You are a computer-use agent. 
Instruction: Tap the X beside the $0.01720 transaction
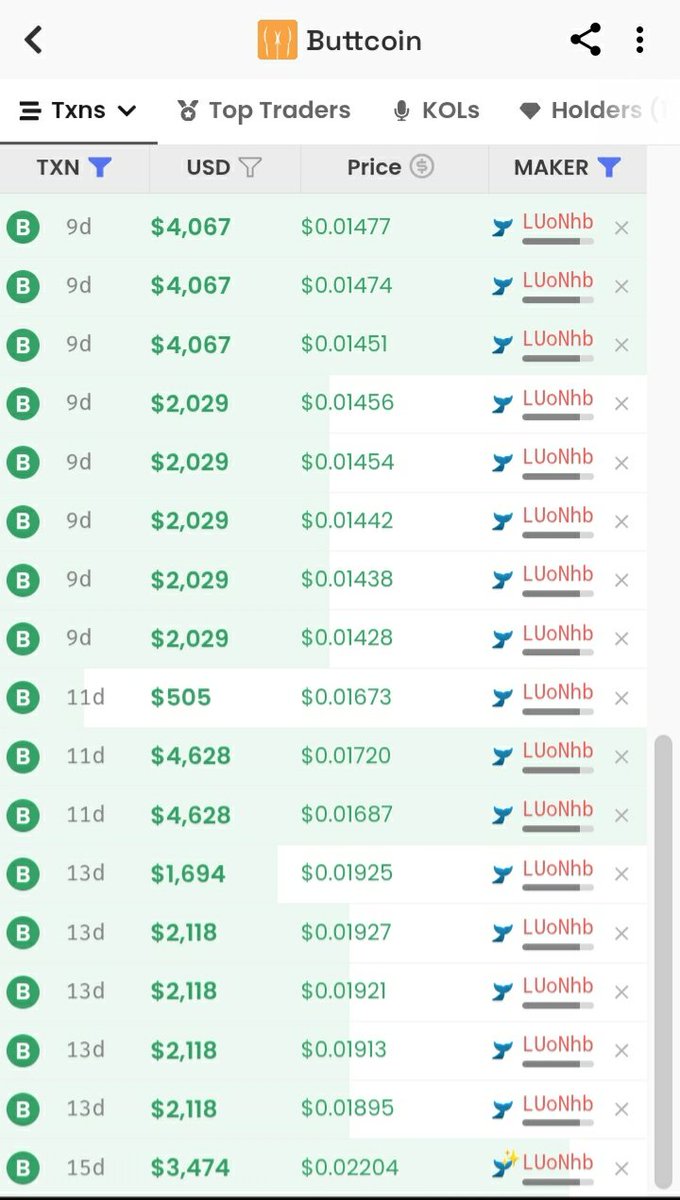tap(621, 757)
